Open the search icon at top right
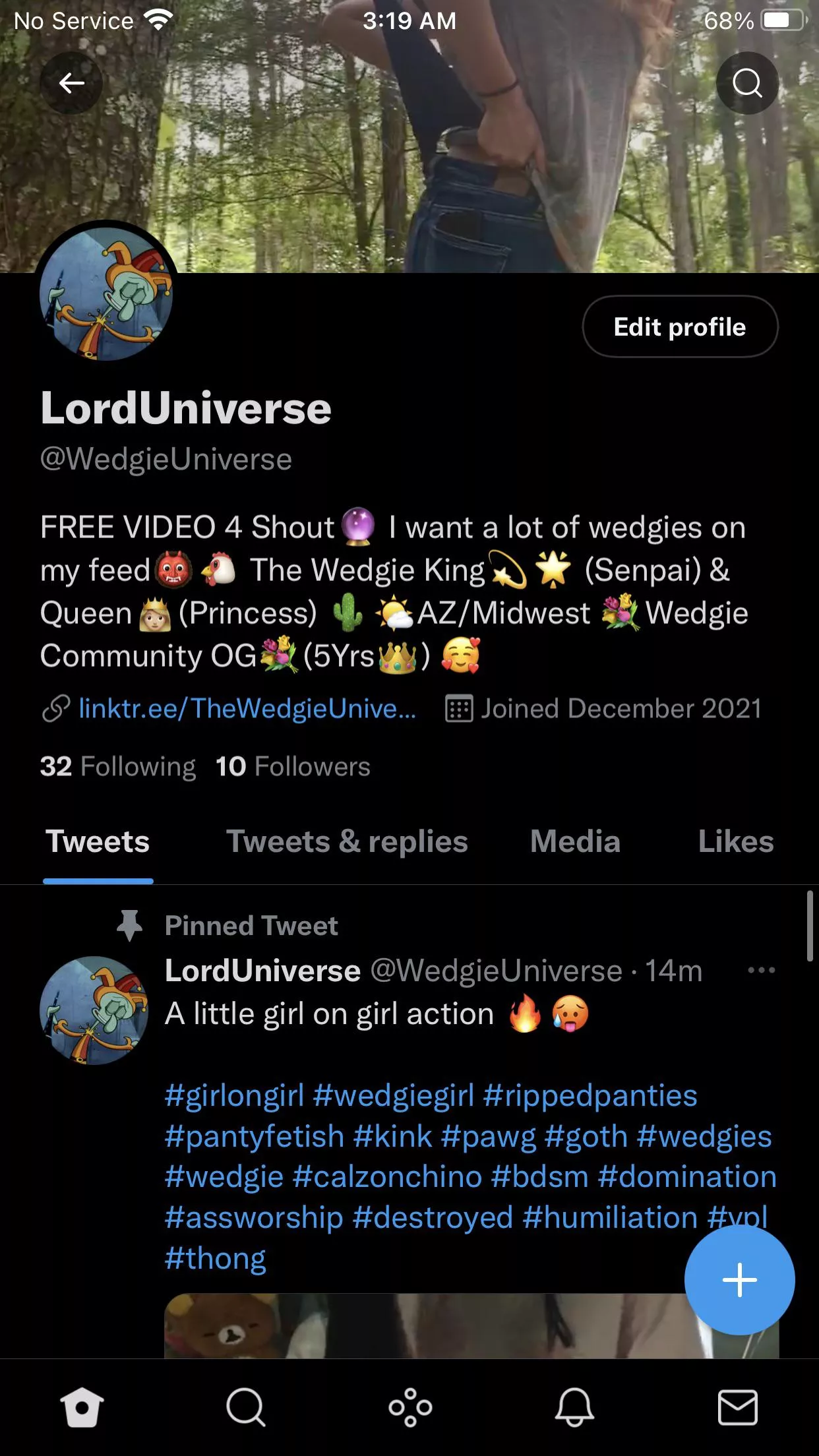 [748, 82]
